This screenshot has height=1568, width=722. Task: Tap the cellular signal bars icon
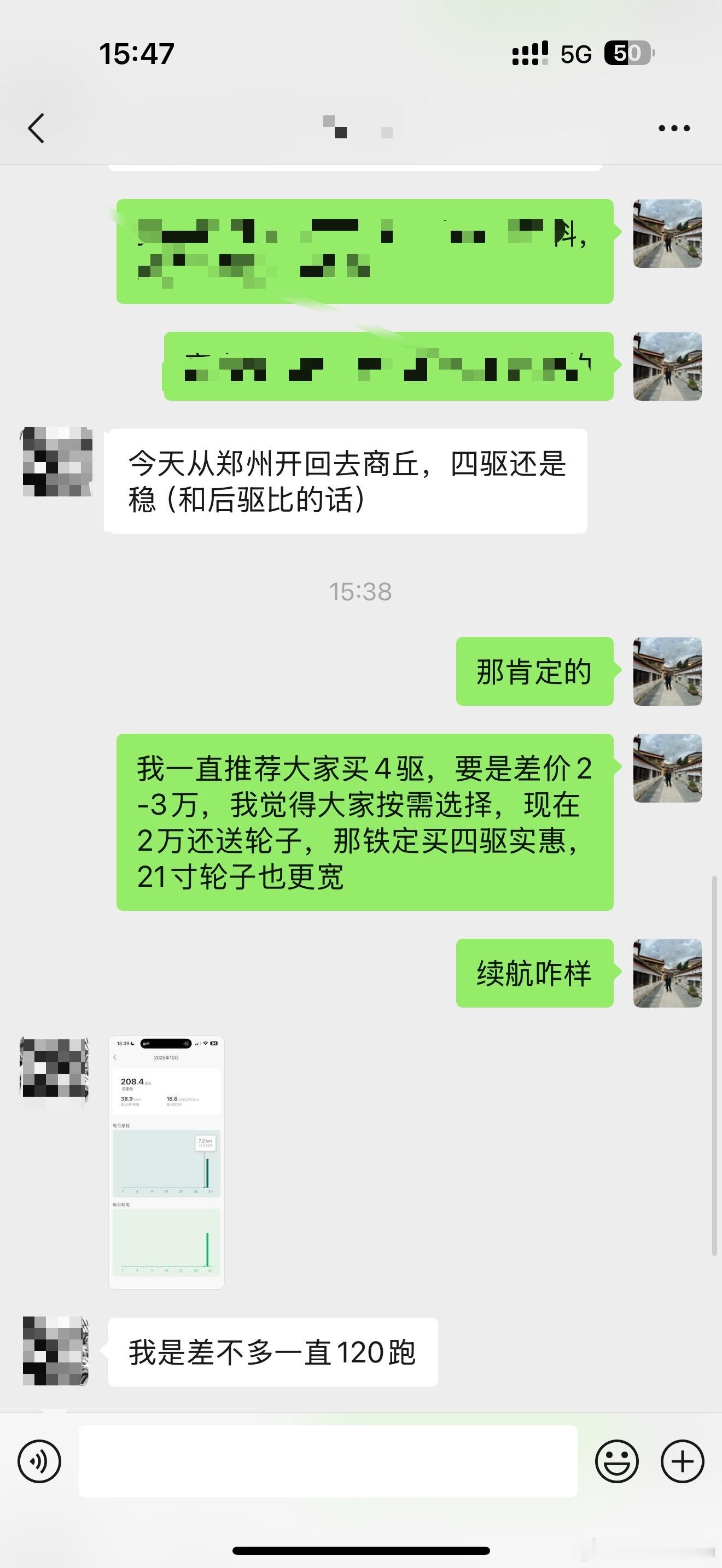click(529, 54)
